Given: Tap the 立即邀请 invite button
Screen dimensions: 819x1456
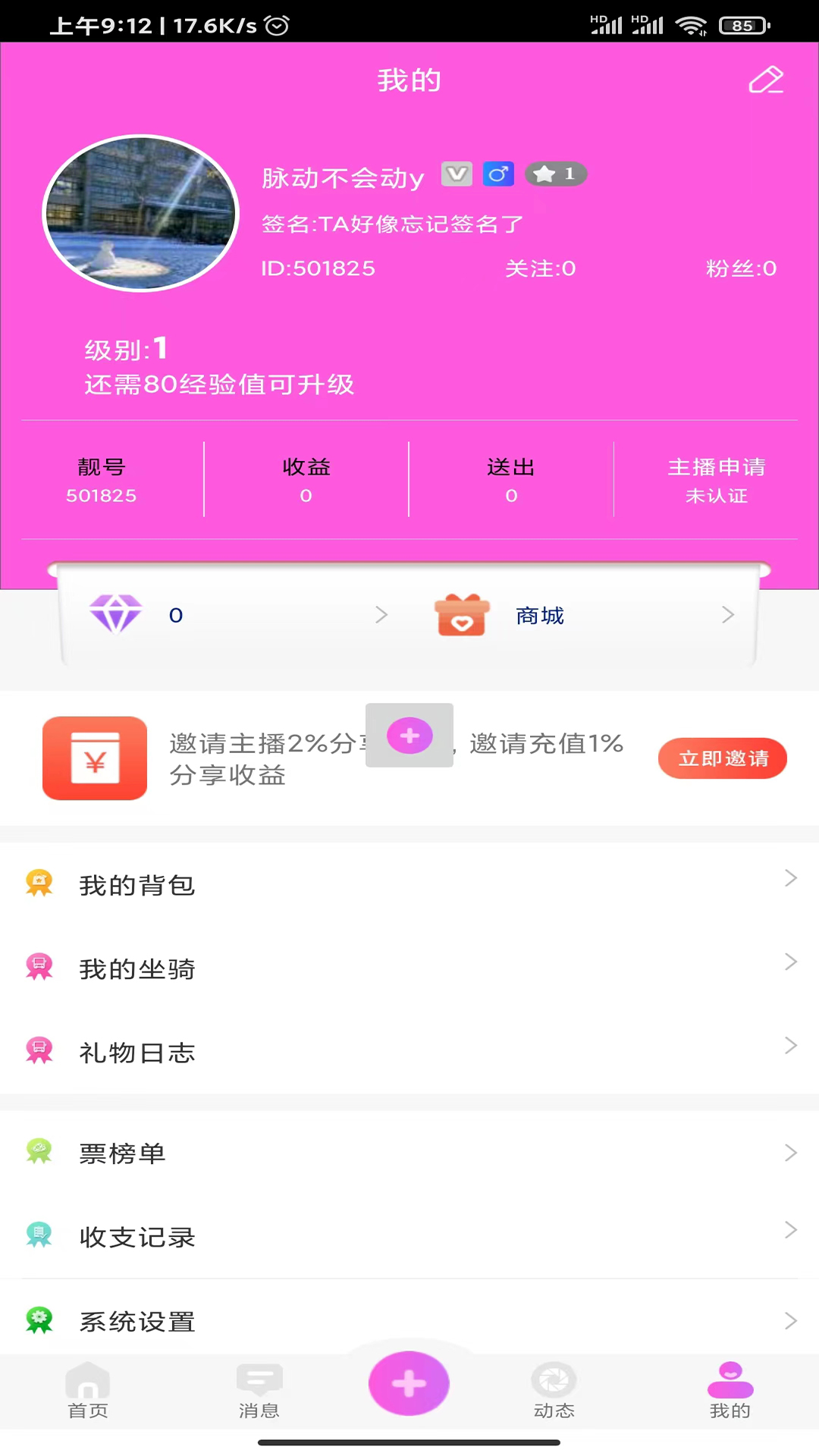Looking at the screenshot, I should (x=723, y=758).
